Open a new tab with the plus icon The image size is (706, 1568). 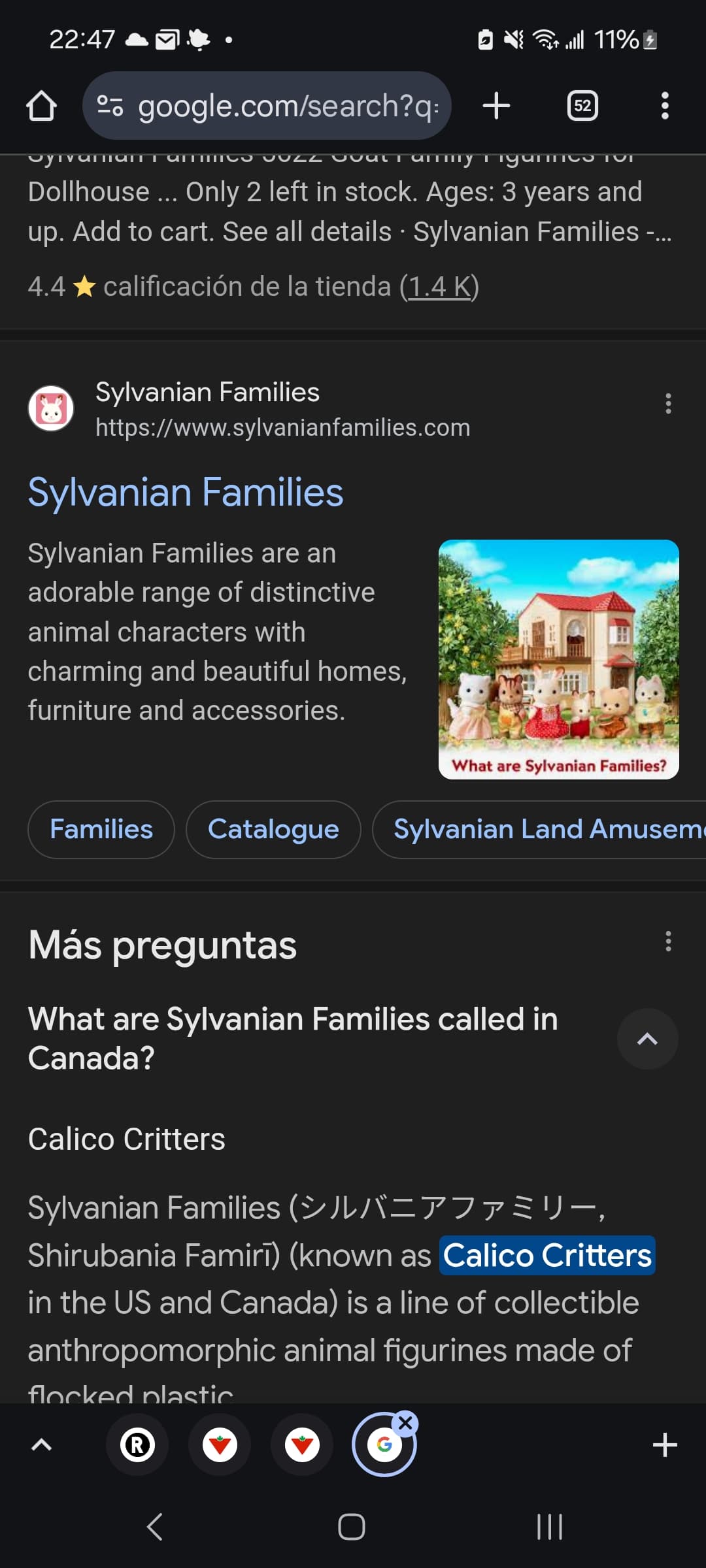496,106
